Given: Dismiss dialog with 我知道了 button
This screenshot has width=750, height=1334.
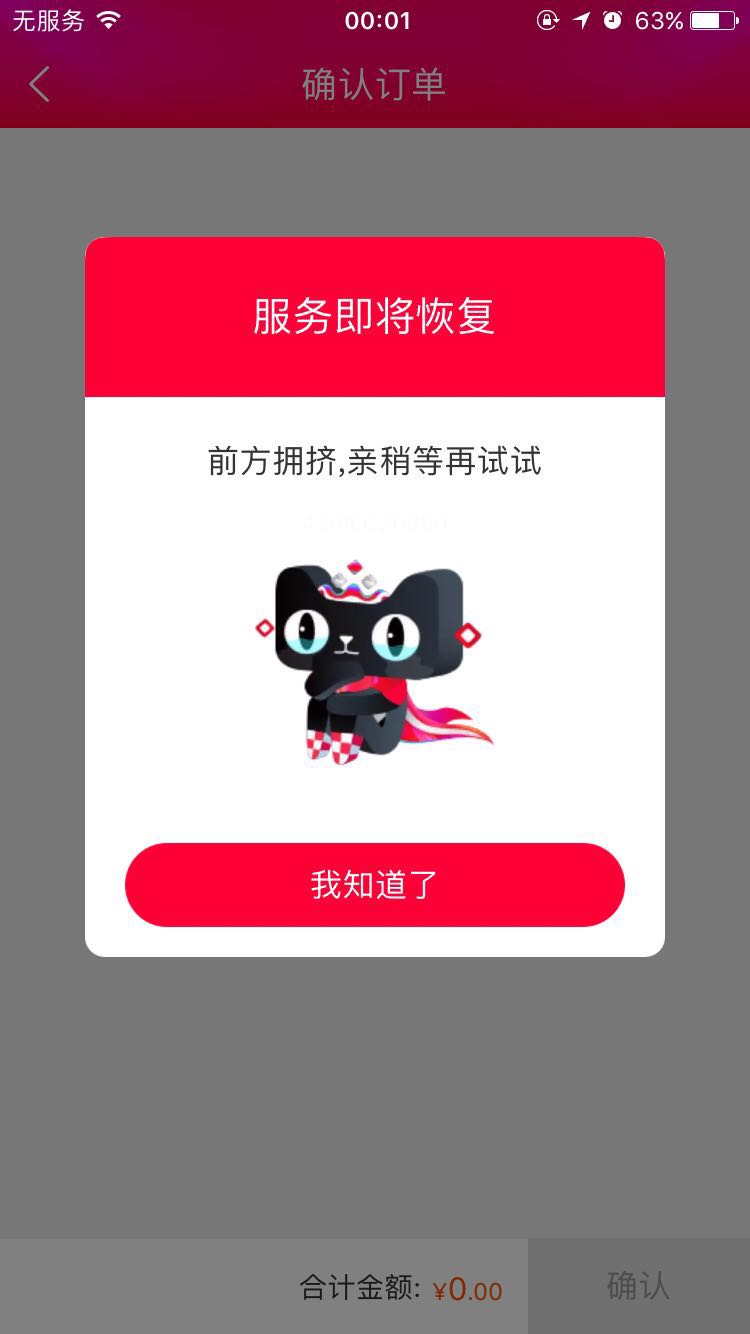Looking at the screenshot, I should (374, 885).
